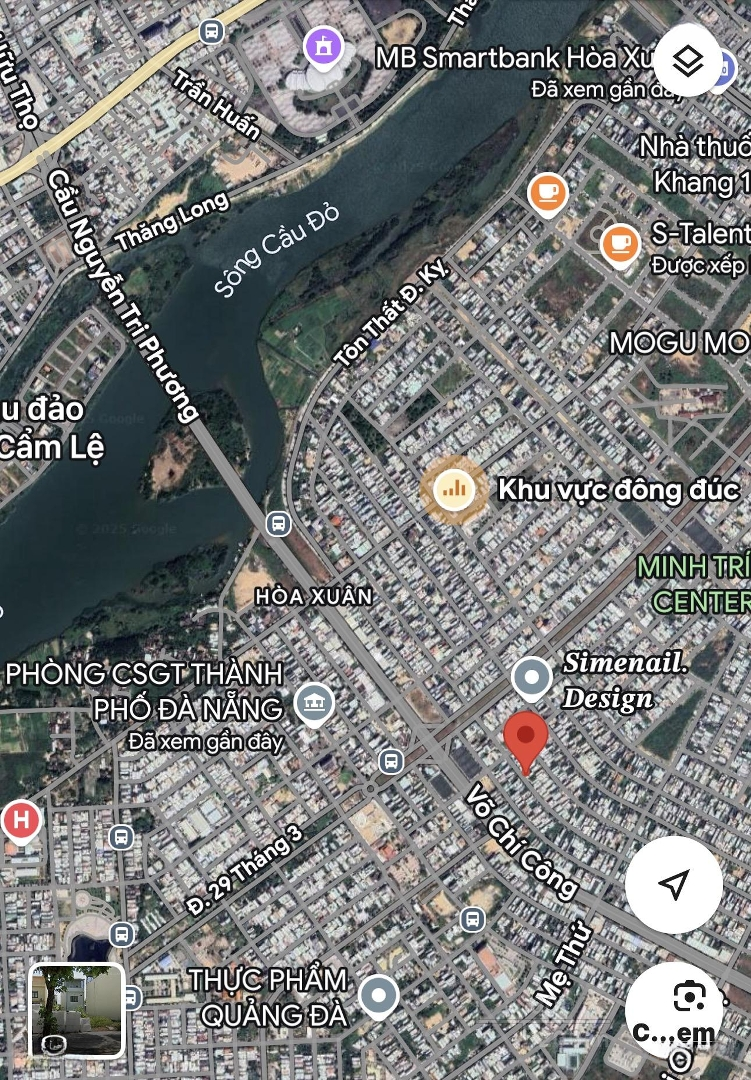The height and width of the screenshot is (1080, 751).
Task: Select the hospital marker with H icon
Action: [x=21, y=820]
